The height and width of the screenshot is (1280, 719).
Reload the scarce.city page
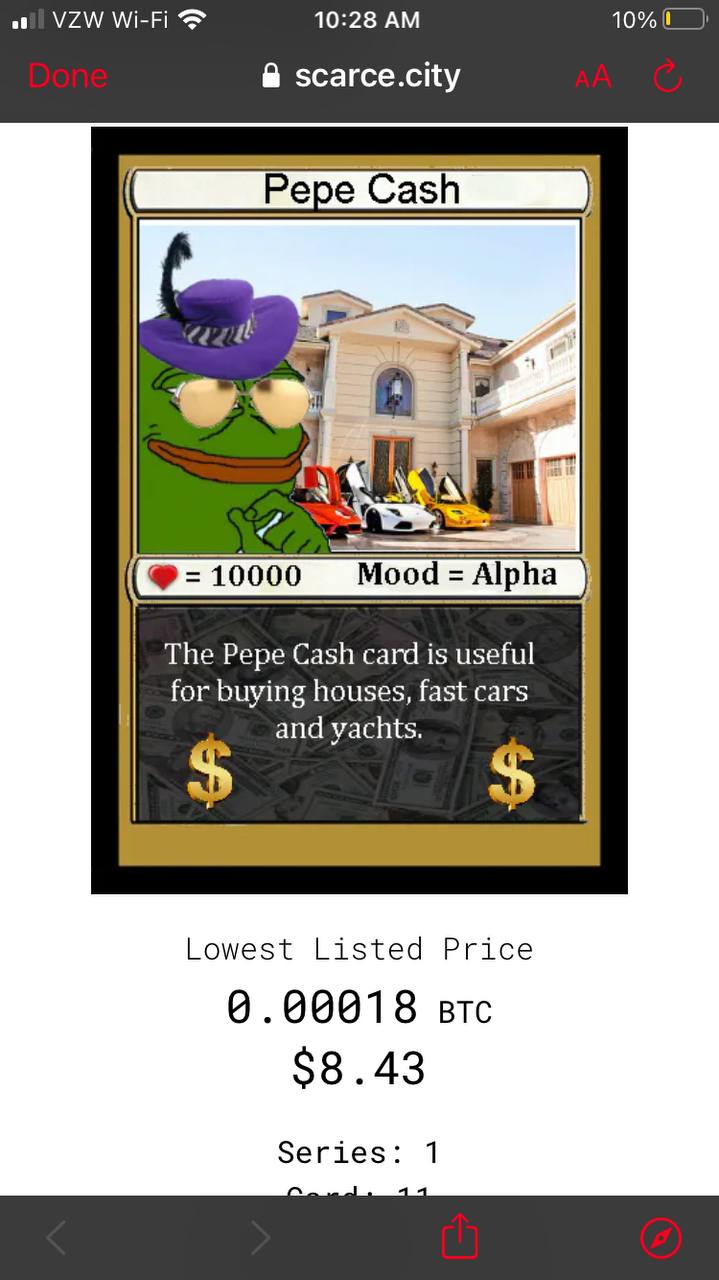667,76
